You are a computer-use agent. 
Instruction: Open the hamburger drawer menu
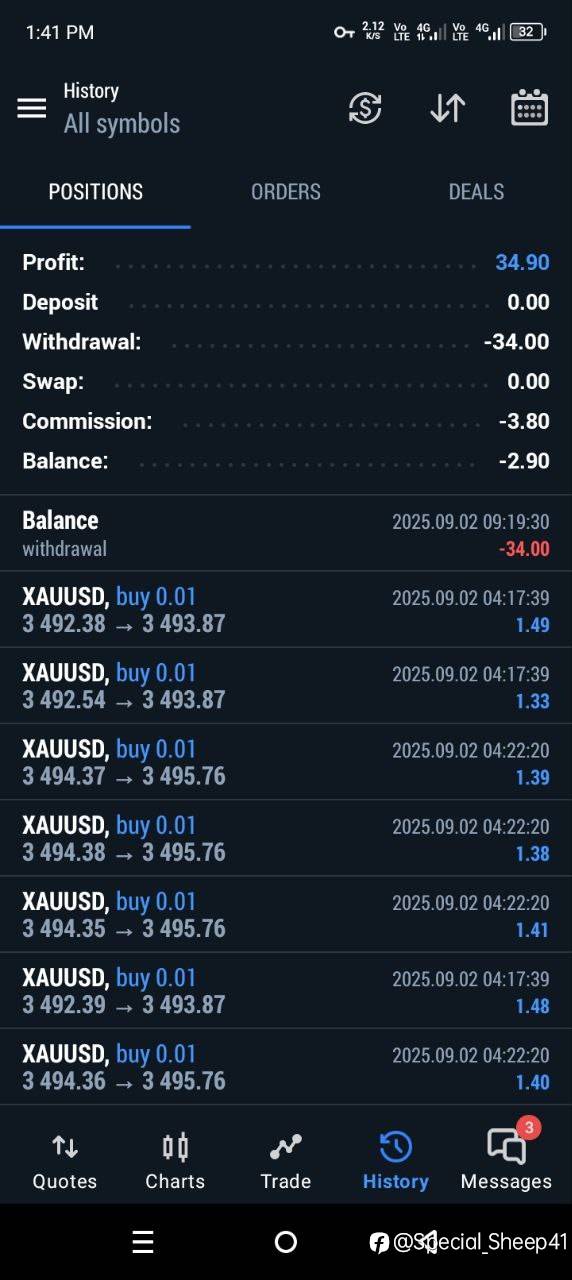[x=32, y=108]
